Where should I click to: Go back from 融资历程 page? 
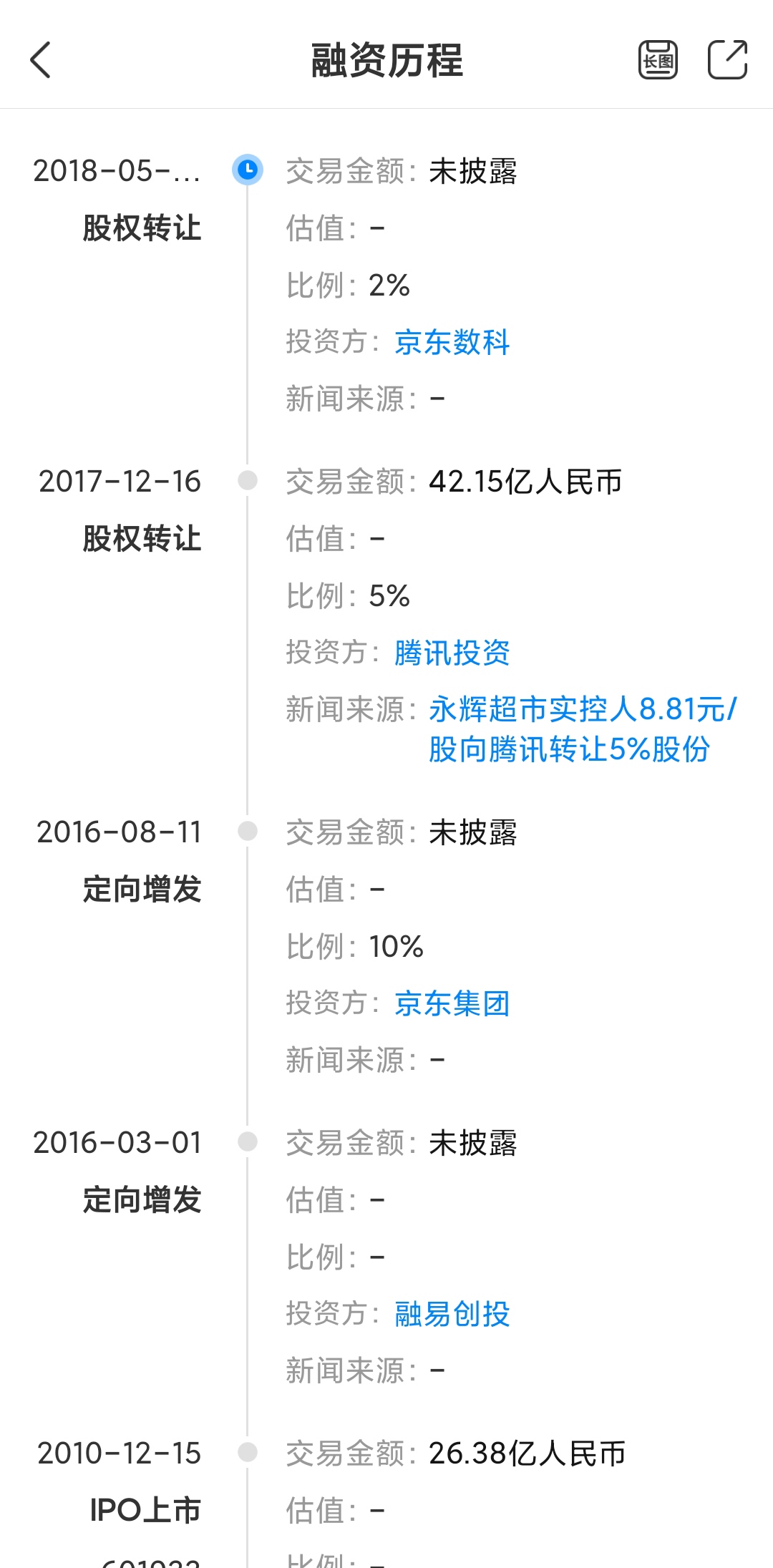41,59
